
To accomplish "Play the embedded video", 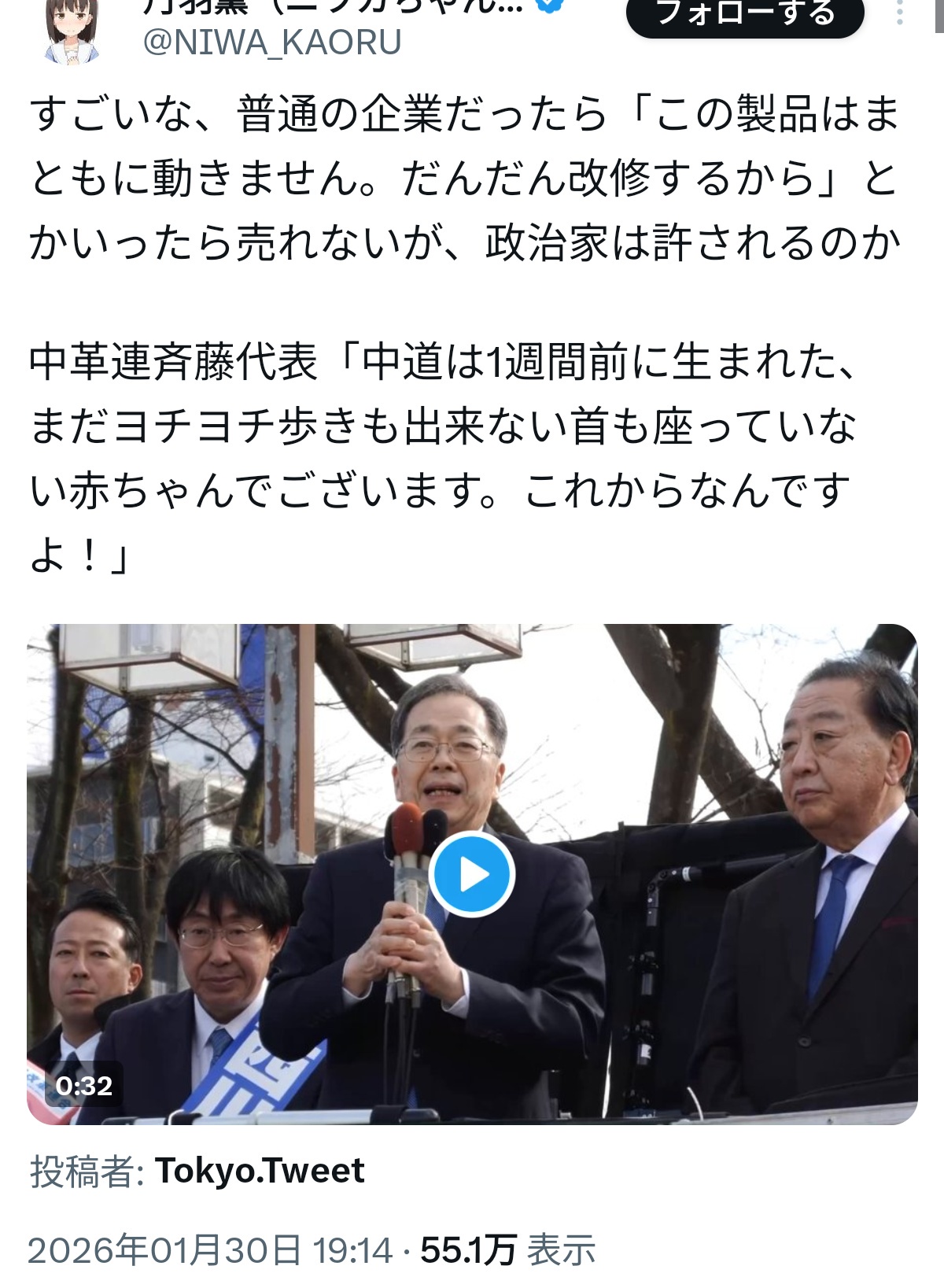I will pyautogui.click(x=473, y=874).
